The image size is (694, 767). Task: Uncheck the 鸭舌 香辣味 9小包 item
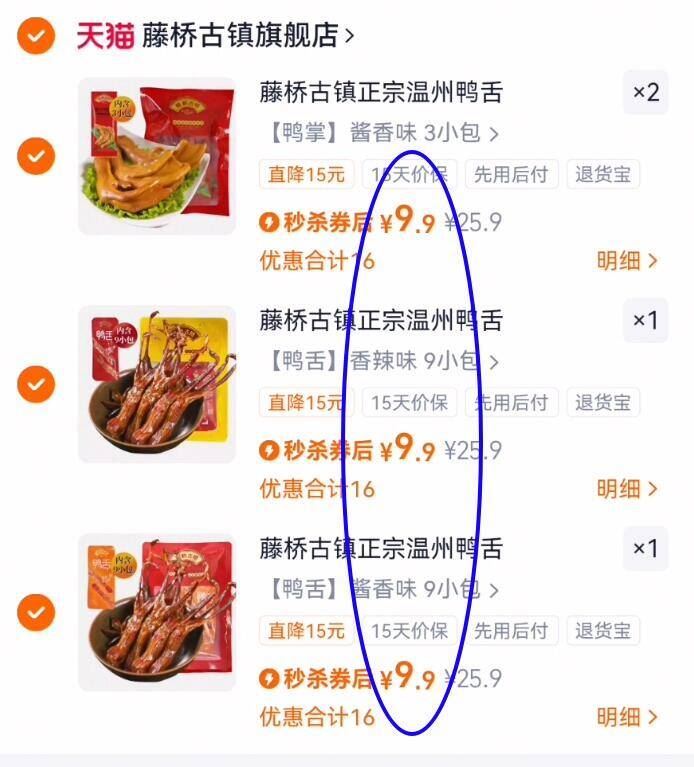(x=36, y=384)
